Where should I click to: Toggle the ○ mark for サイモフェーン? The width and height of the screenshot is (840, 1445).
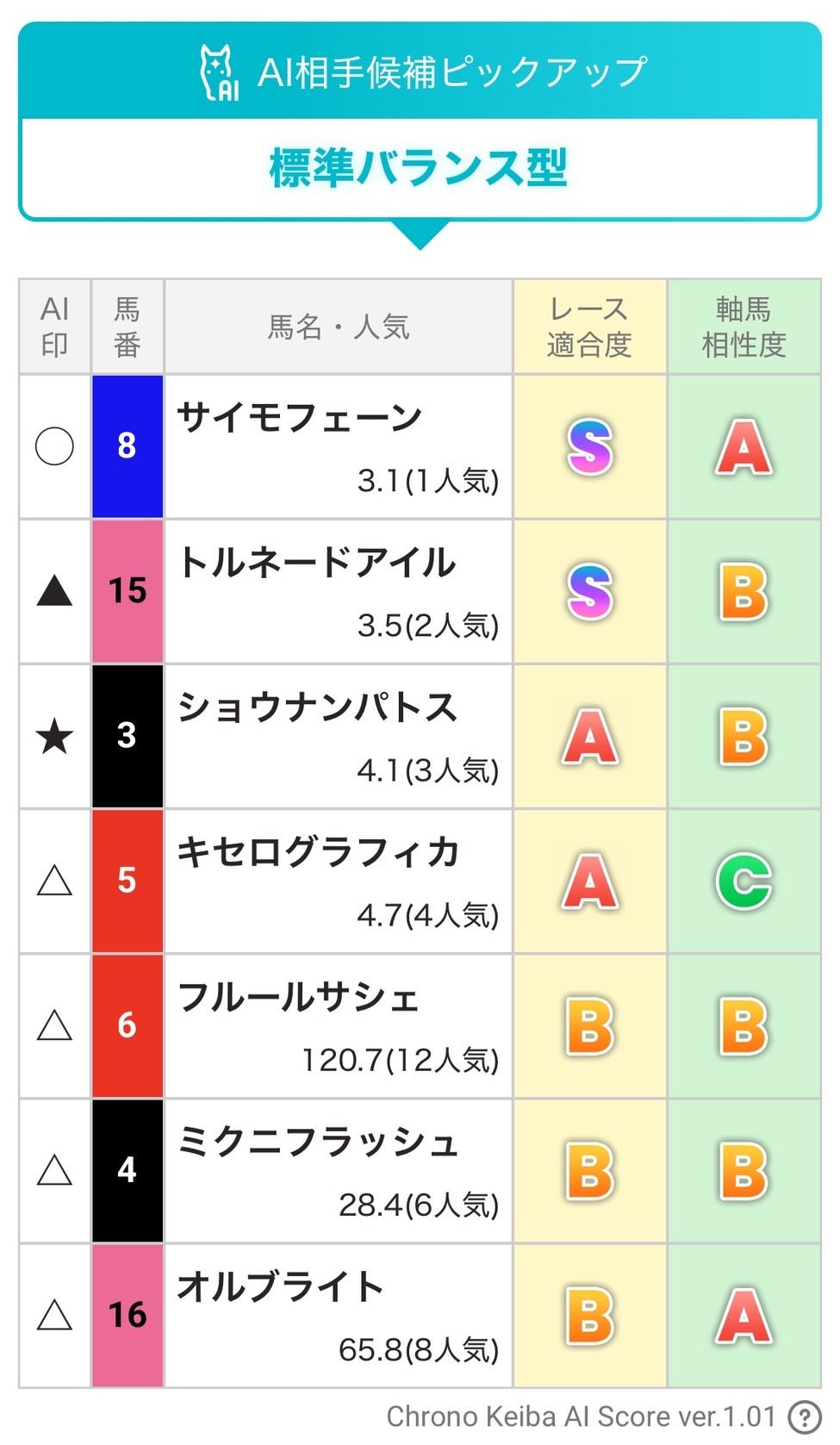click(54, 445)
